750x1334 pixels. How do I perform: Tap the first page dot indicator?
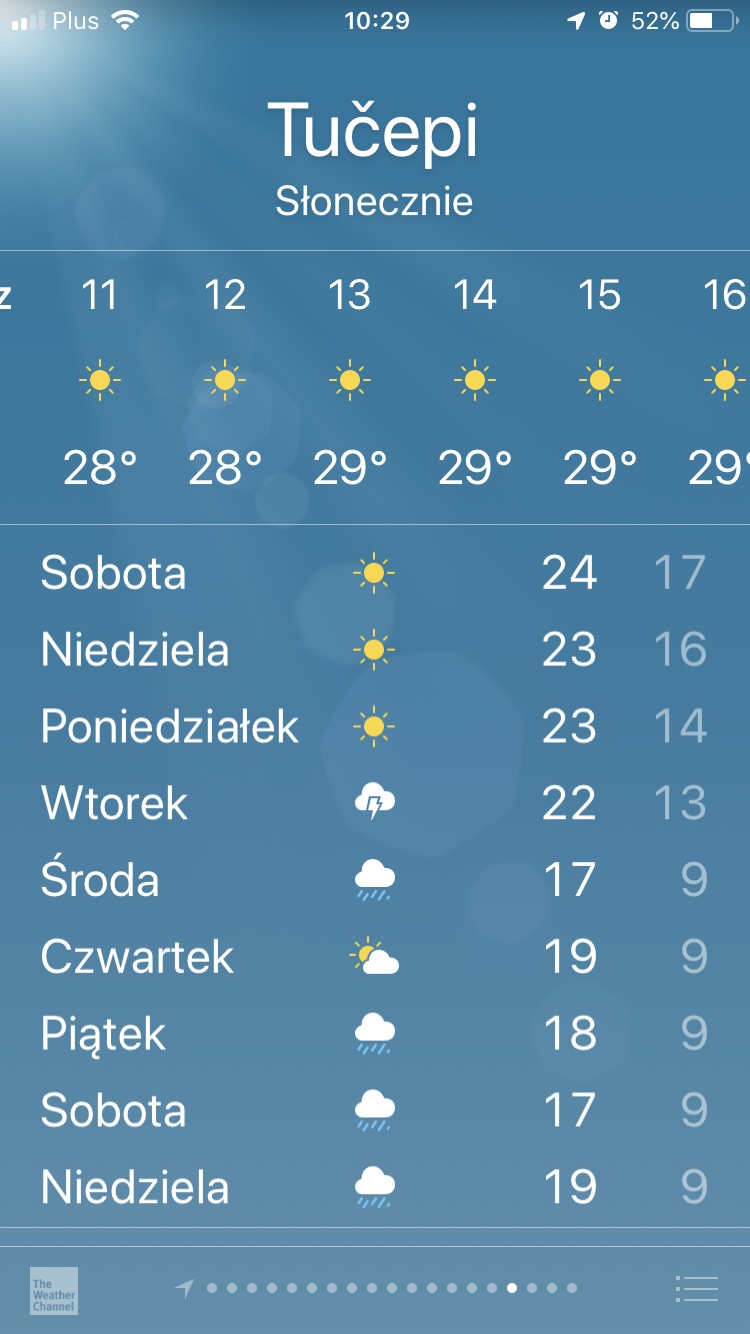pyautogui.click(x=210, y=1289)
